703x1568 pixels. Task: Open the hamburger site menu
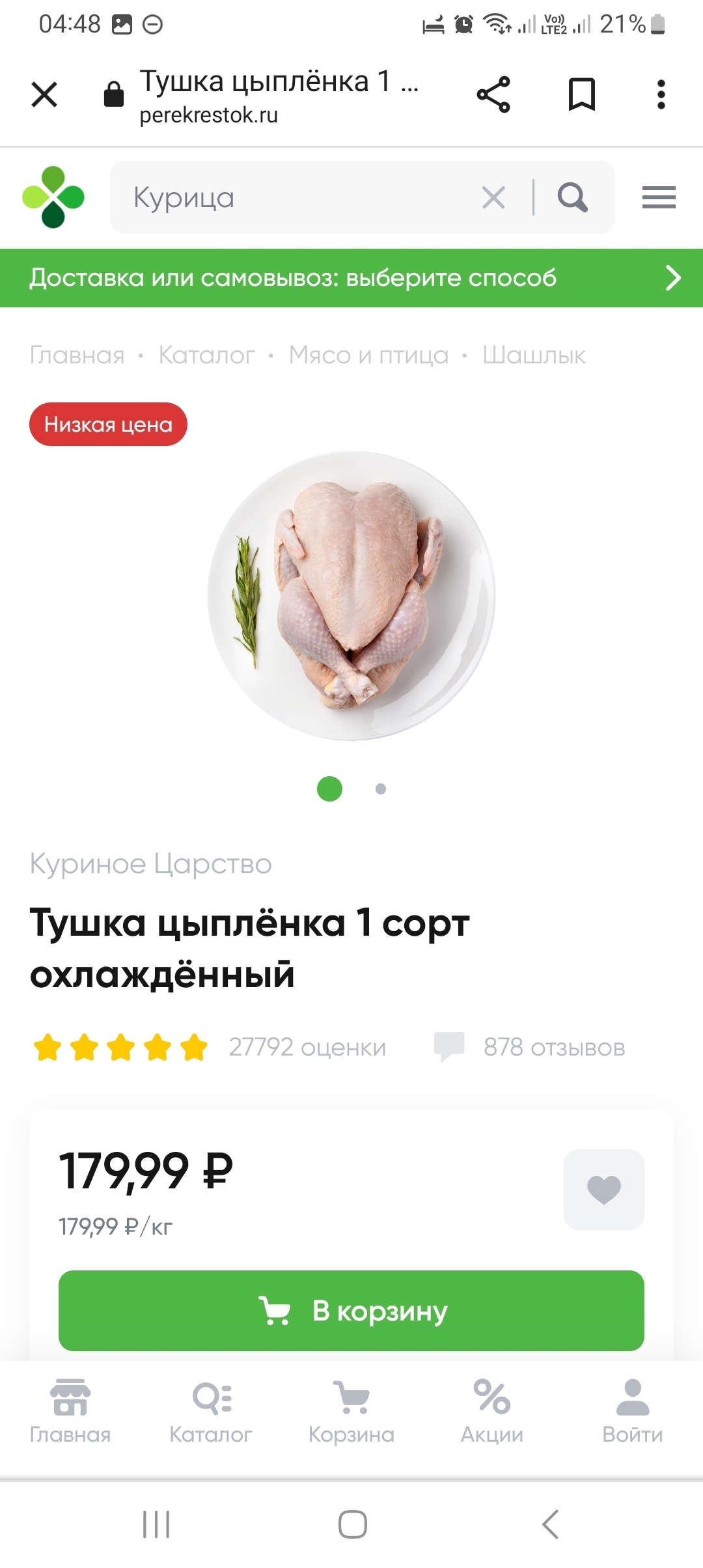[x=659, y=197]
